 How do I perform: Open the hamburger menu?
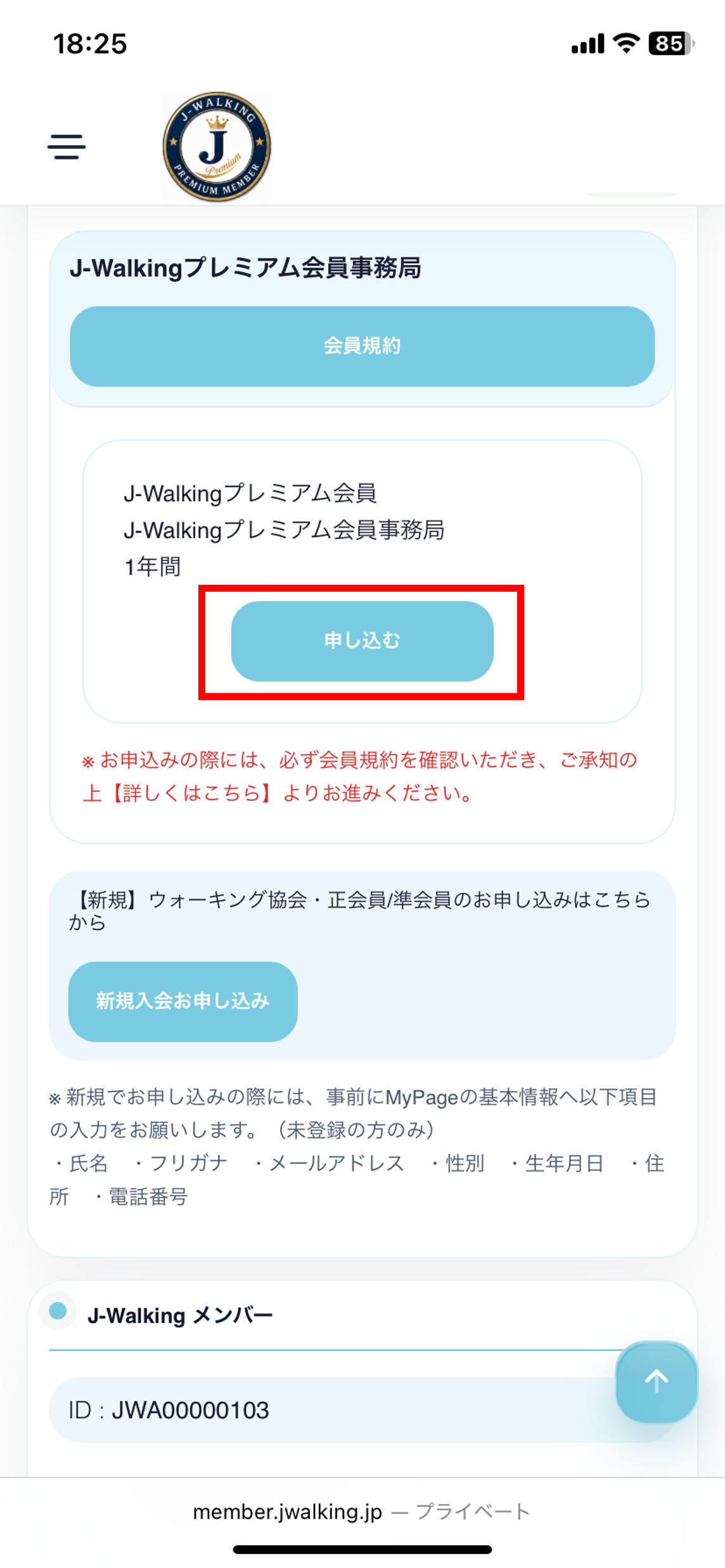click(67, 146)
